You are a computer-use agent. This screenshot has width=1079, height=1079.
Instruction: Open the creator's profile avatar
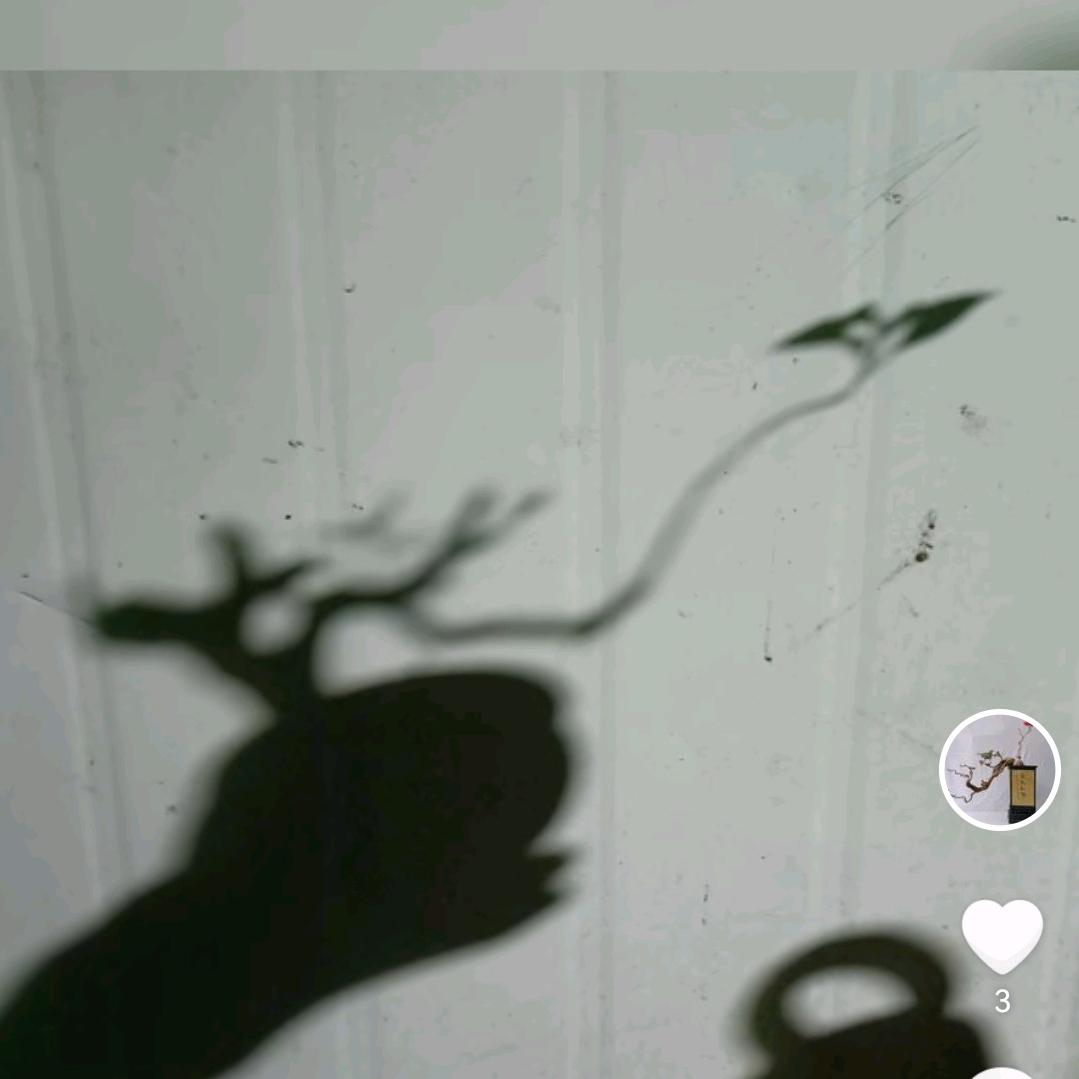(x=999, y=770)
